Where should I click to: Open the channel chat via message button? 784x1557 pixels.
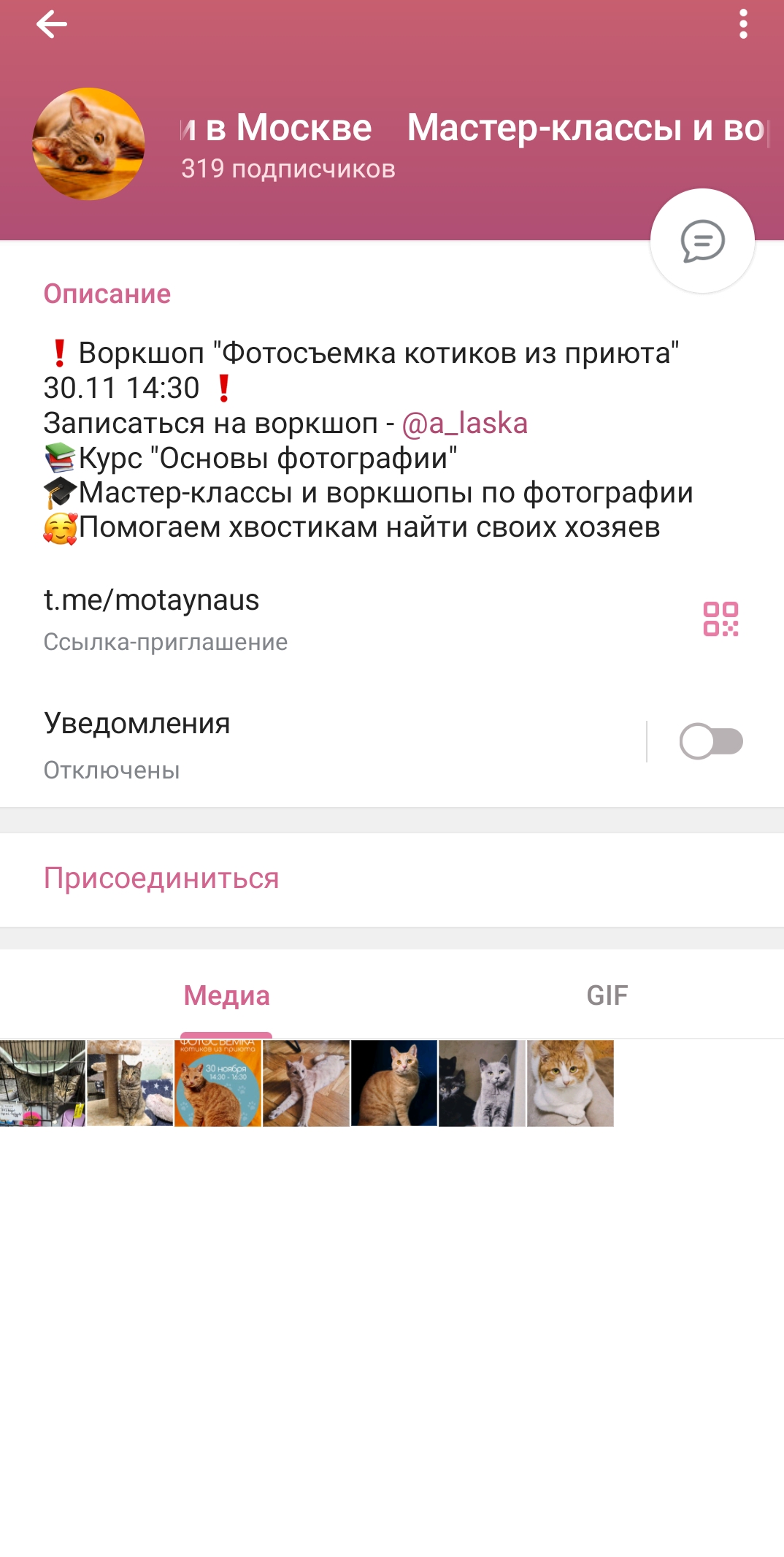pyautogui.click(x=702, y=241)
